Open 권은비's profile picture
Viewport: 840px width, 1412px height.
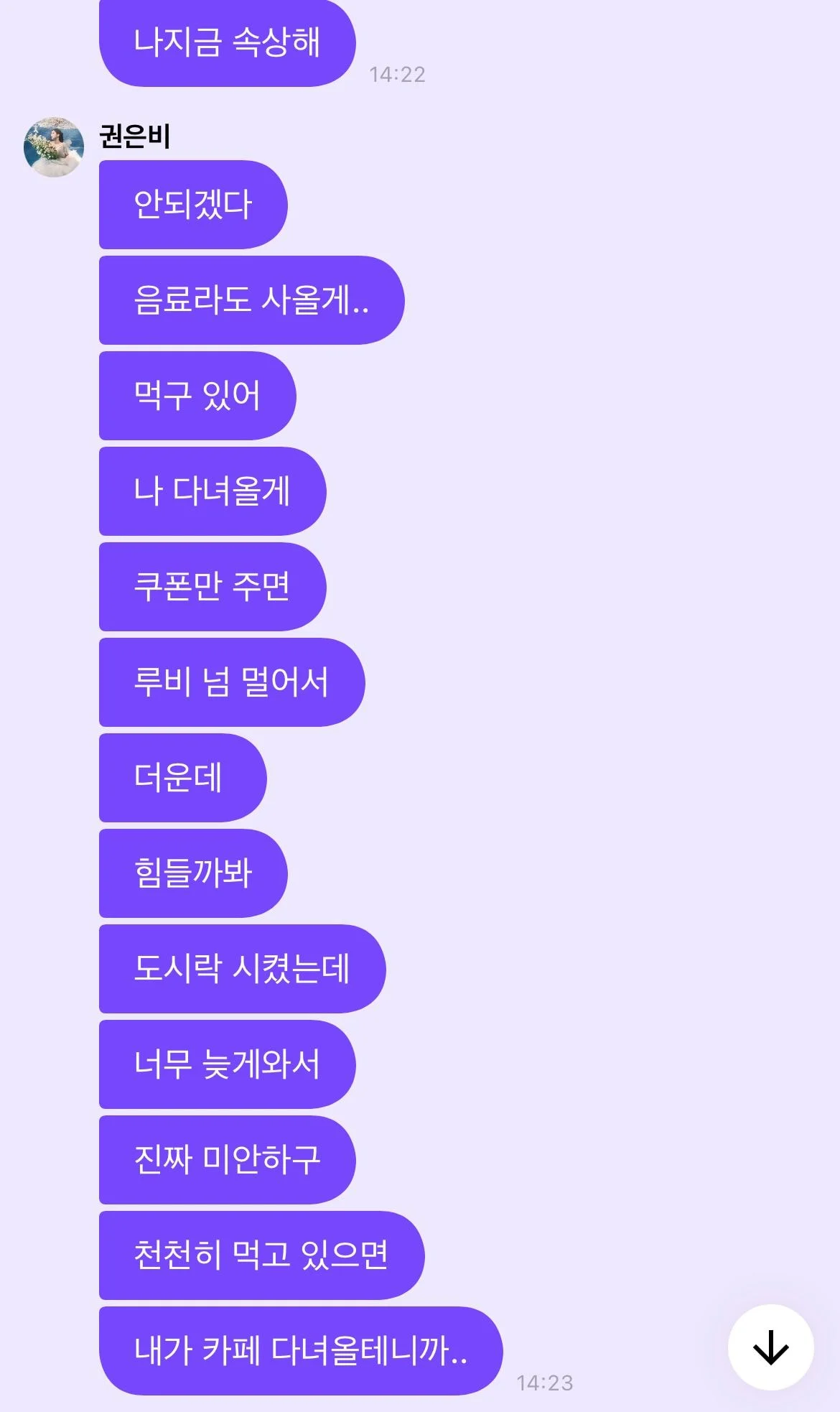(54, 147)
